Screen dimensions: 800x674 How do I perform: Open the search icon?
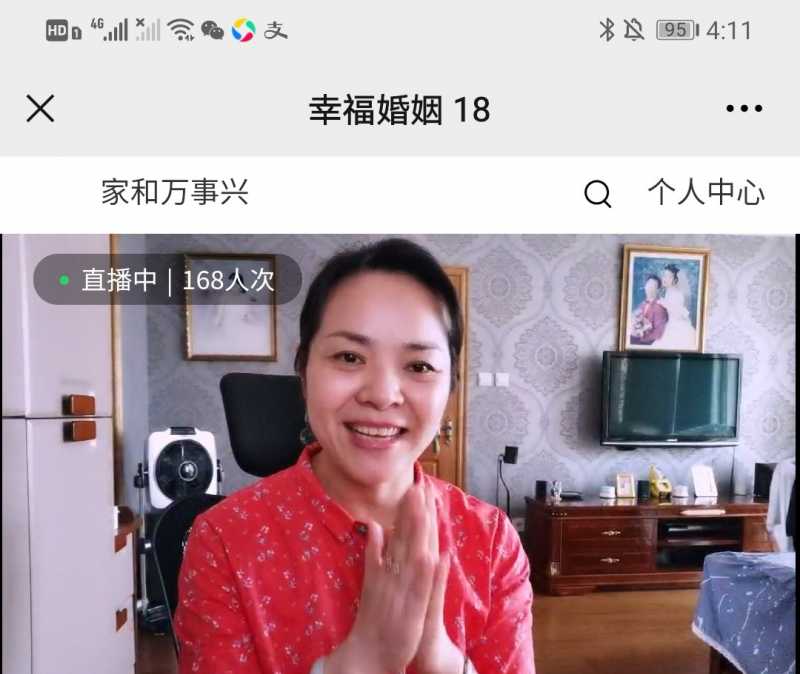[x=597, y=194]
